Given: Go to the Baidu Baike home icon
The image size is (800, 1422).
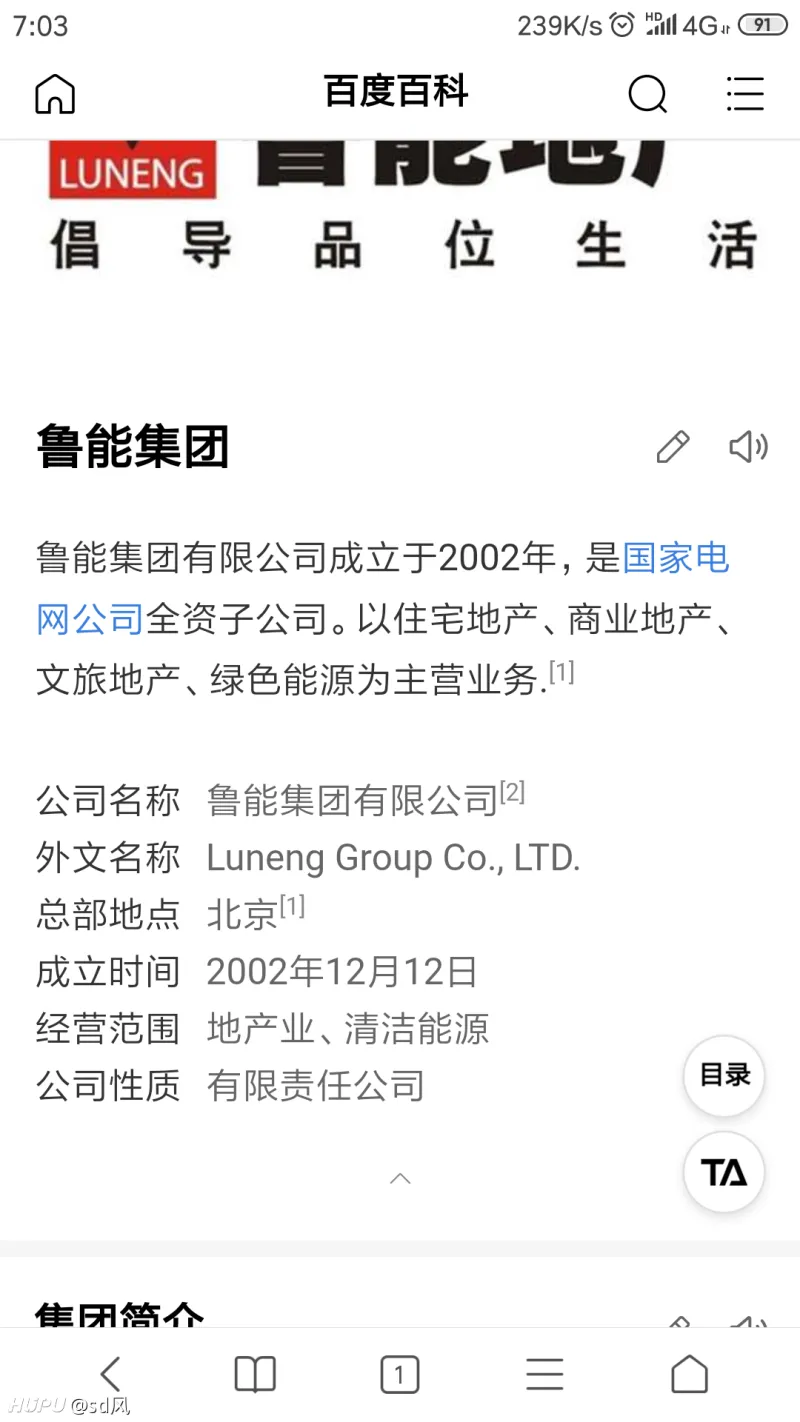Looking at the screenshot, I should click(55, 94).
